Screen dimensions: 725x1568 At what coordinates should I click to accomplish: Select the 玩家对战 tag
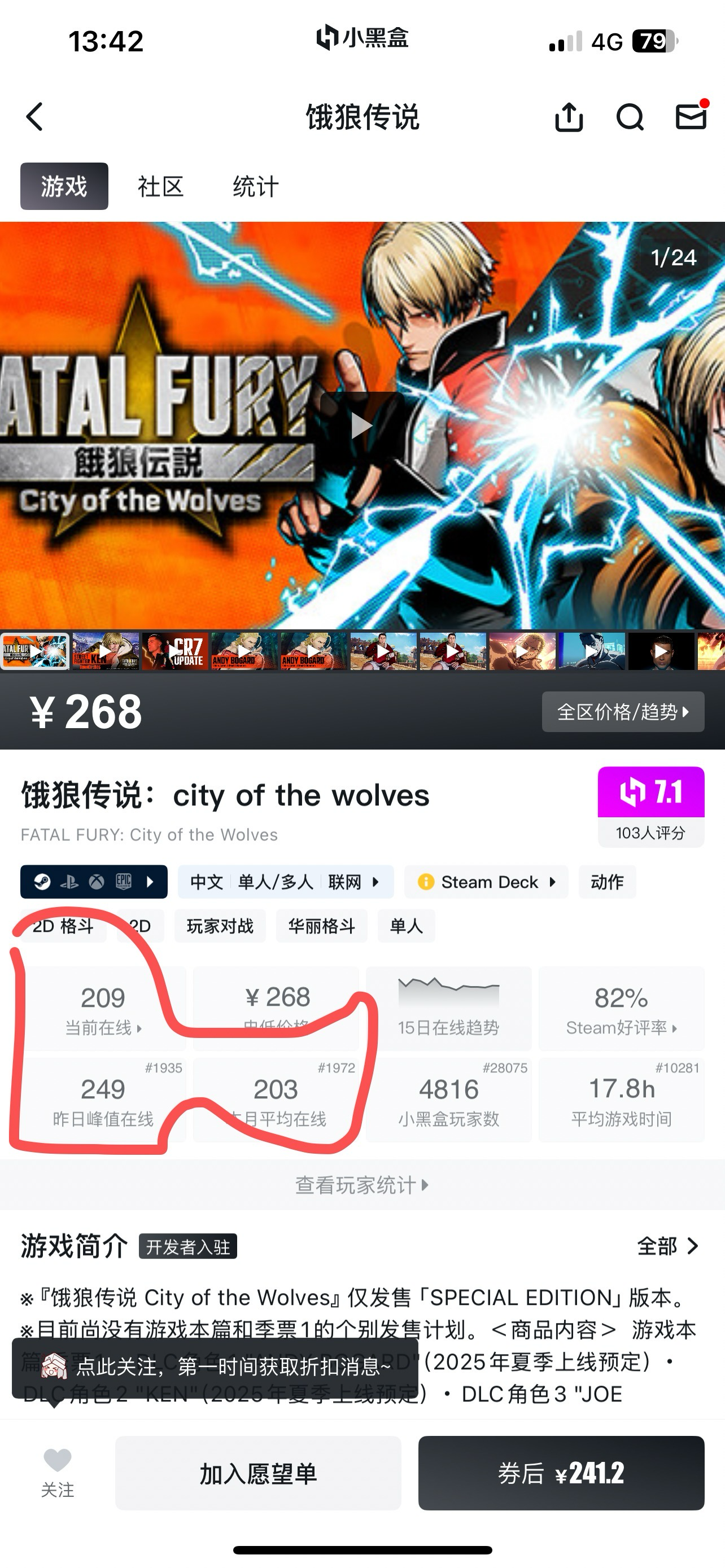[x=220, y=926]
